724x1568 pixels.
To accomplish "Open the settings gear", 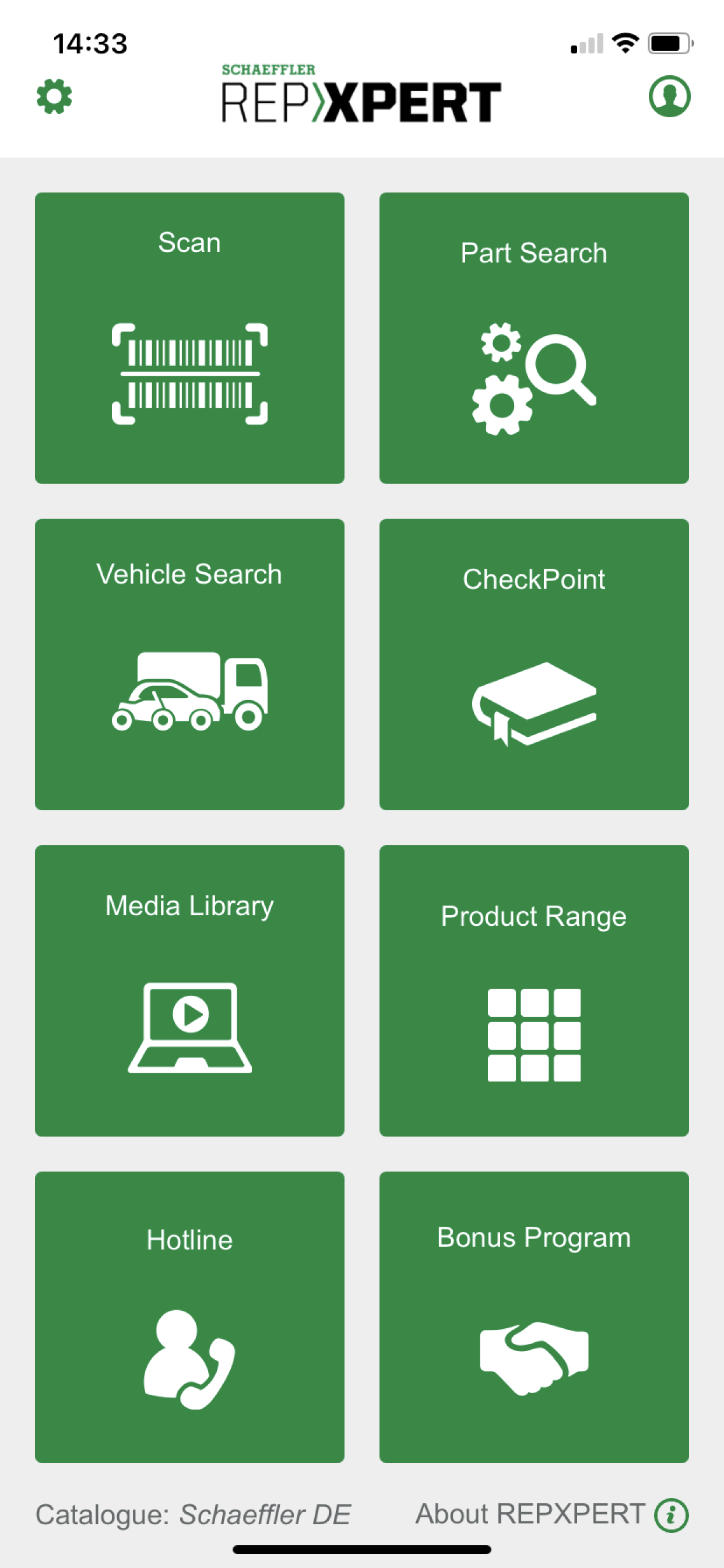I will coord(54,96).
